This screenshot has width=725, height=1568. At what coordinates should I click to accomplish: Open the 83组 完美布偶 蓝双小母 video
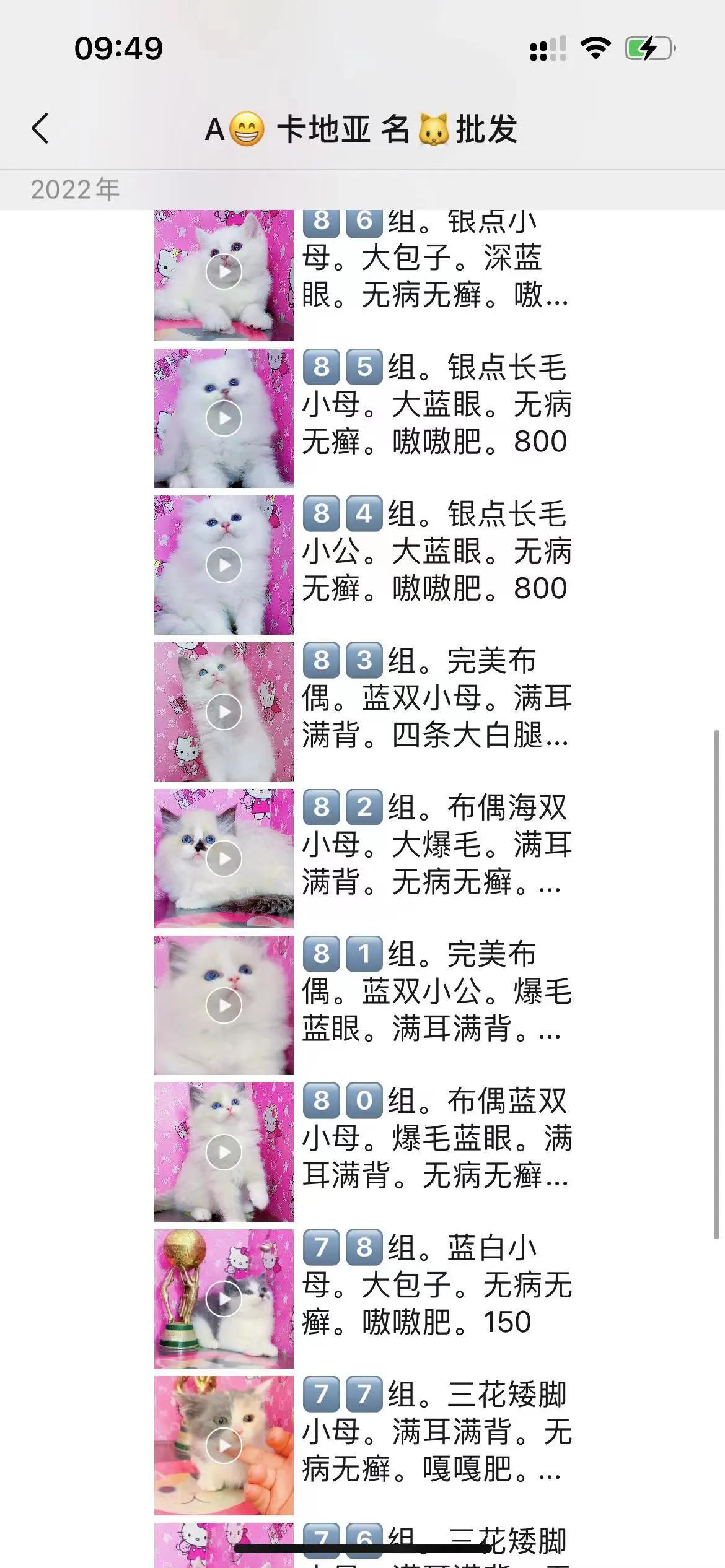[223, 712]
